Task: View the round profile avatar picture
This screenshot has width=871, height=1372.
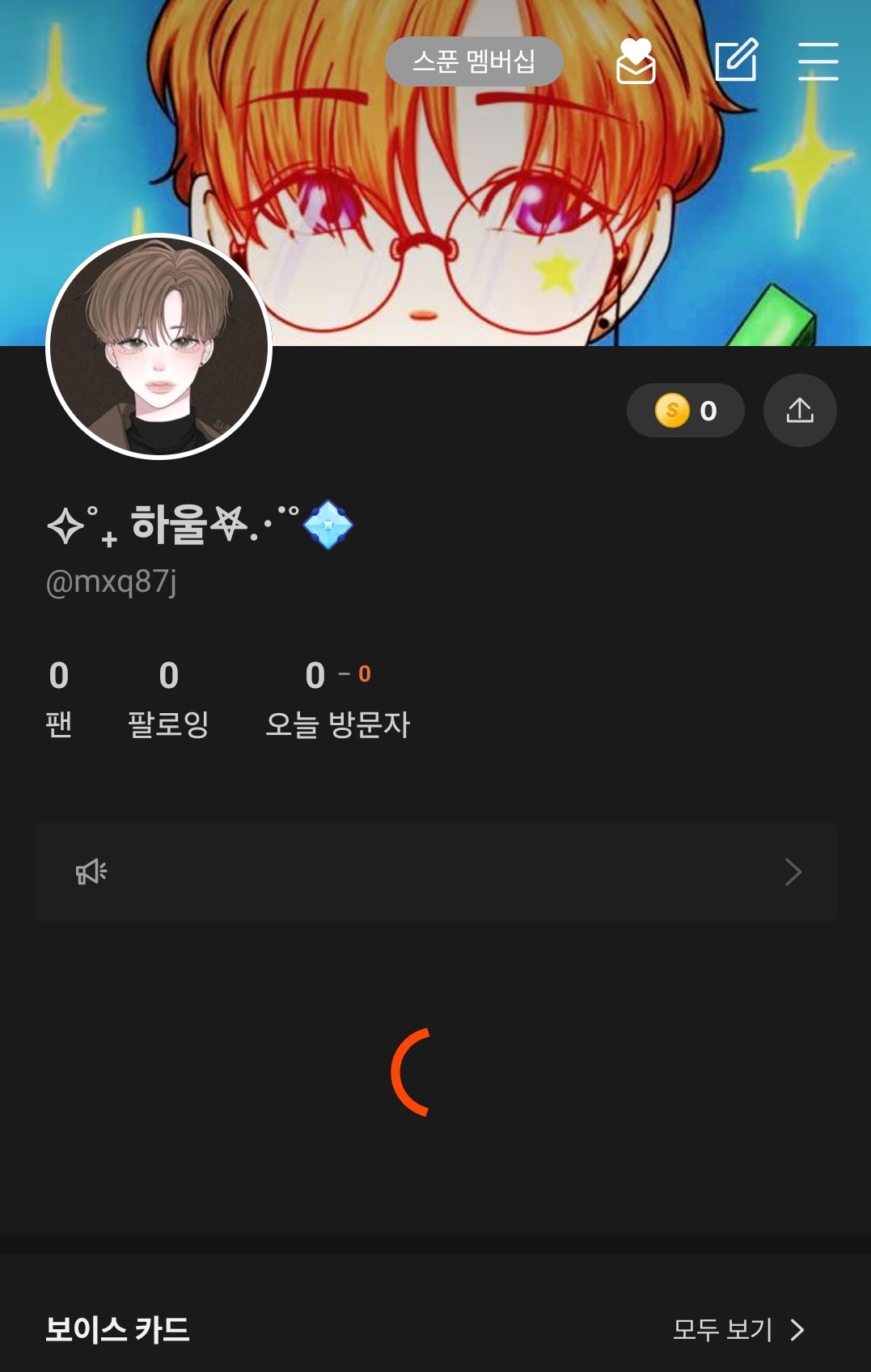Action: point(159,346)
